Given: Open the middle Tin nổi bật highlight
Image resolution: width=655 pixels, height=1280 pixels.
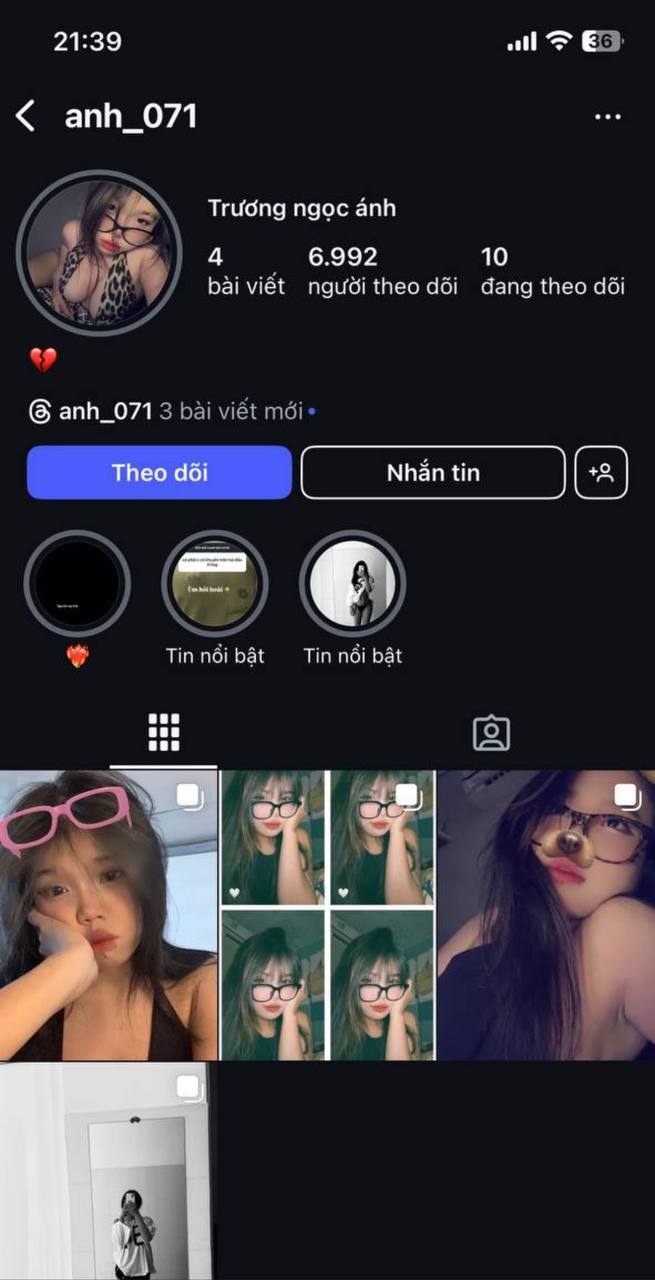Looking at the screenshot, I should pos(215,584).
